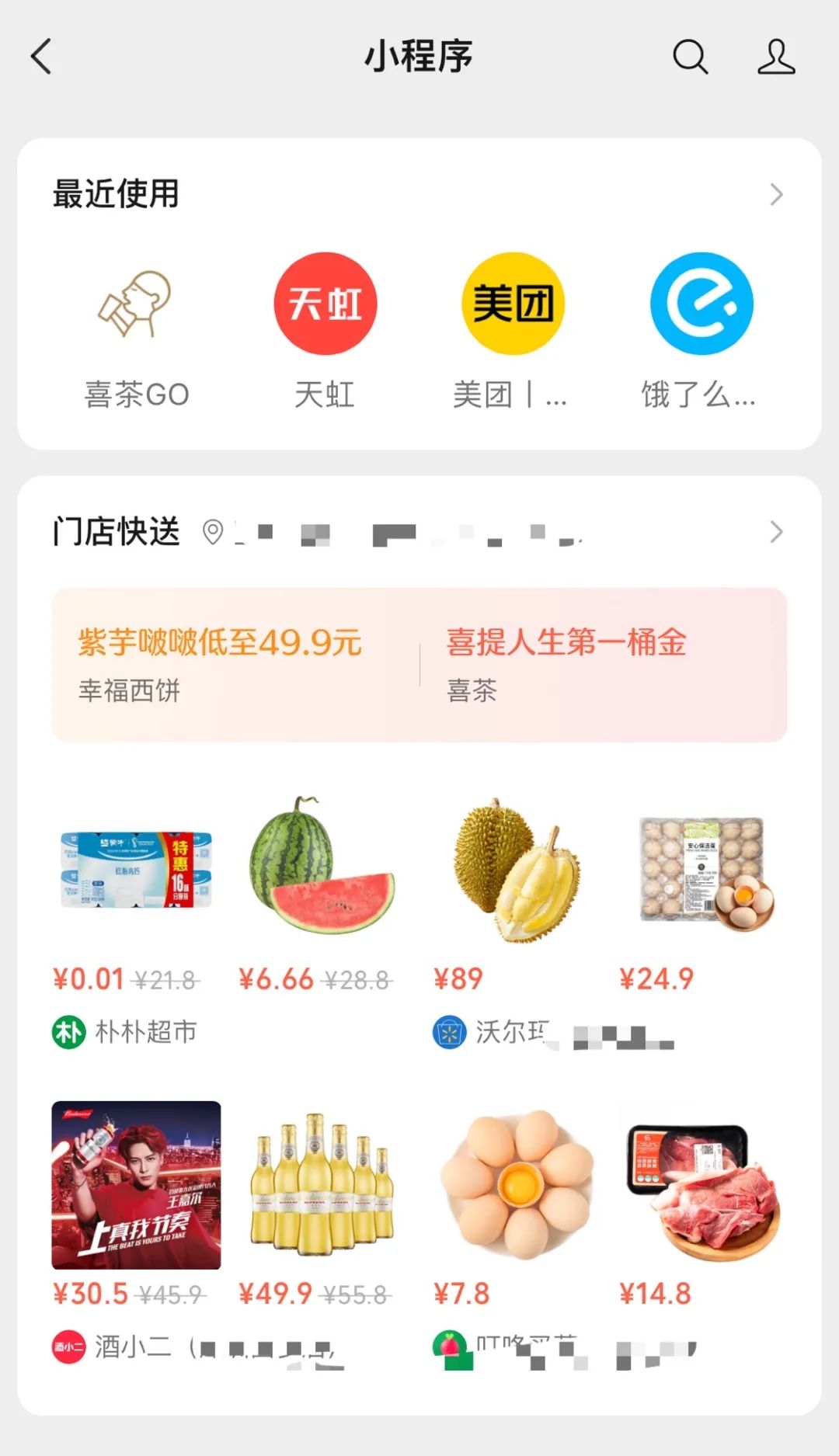The image size is (839, 1456).
Task: Expand the 最近使用 list chevron
Action: click(775, 194)
